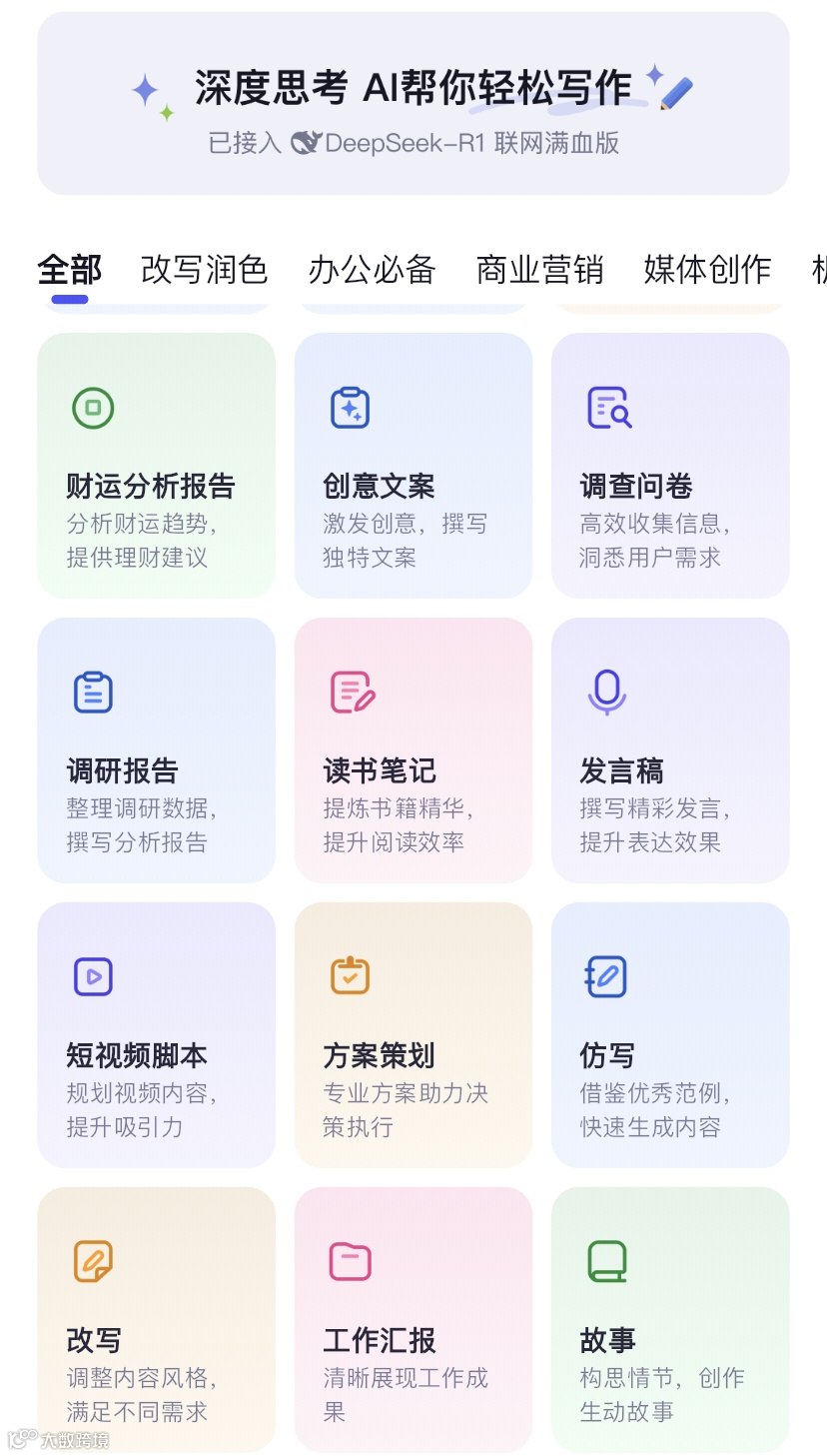Launch the 短视频脚本 tool
This screenshot has height=1456, width=827.
pyautogui.click(x=156, y=1035)
